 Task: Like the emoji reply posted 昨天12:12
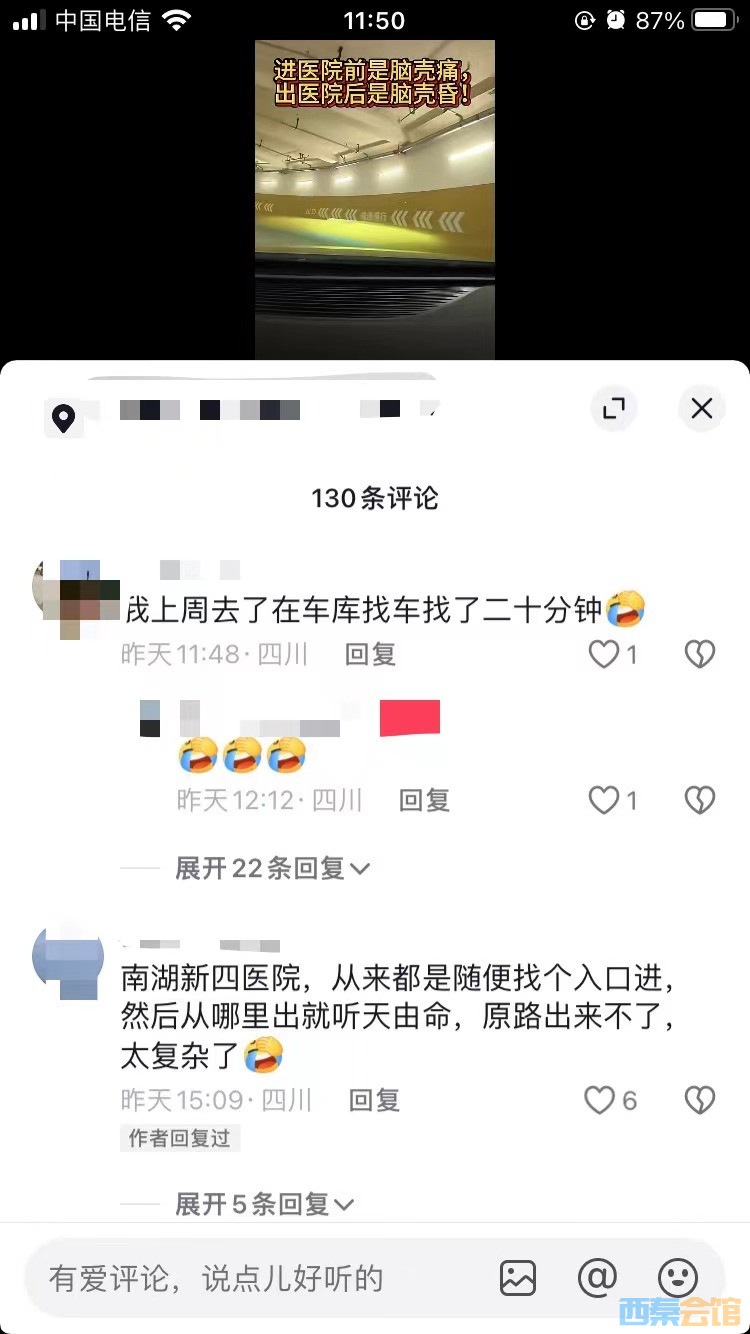[604, 800]
